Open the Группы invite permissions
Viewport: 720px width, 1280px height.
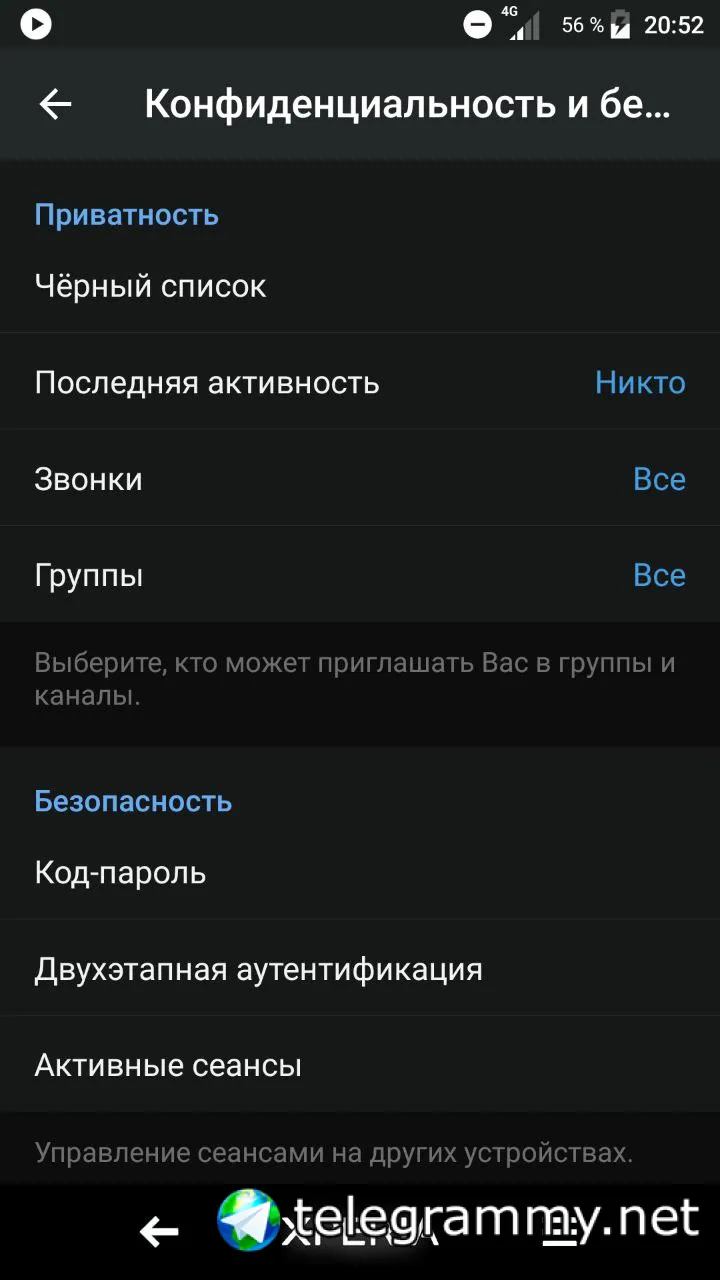(x=360, y=575)
